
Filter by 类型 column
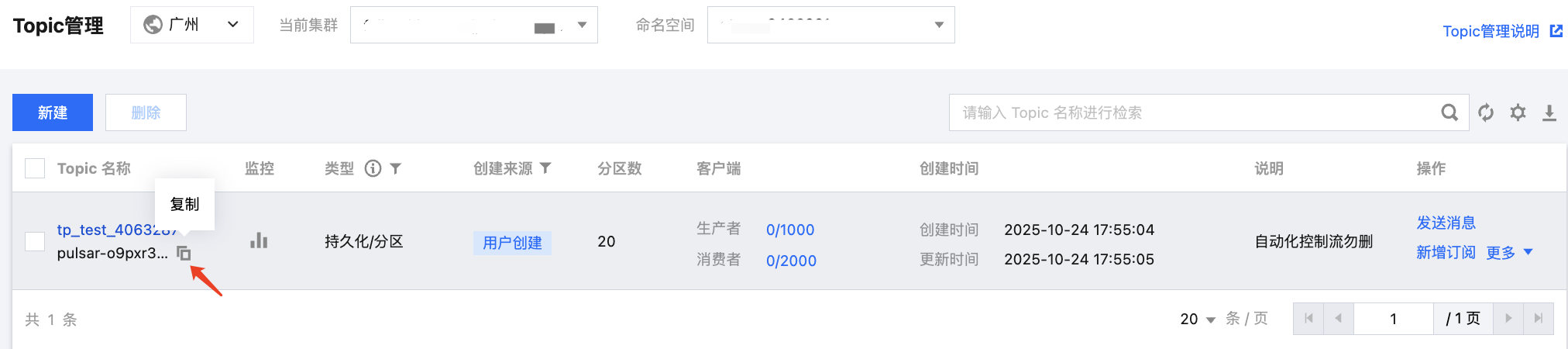pyautogui.click(x=396, y=168)
